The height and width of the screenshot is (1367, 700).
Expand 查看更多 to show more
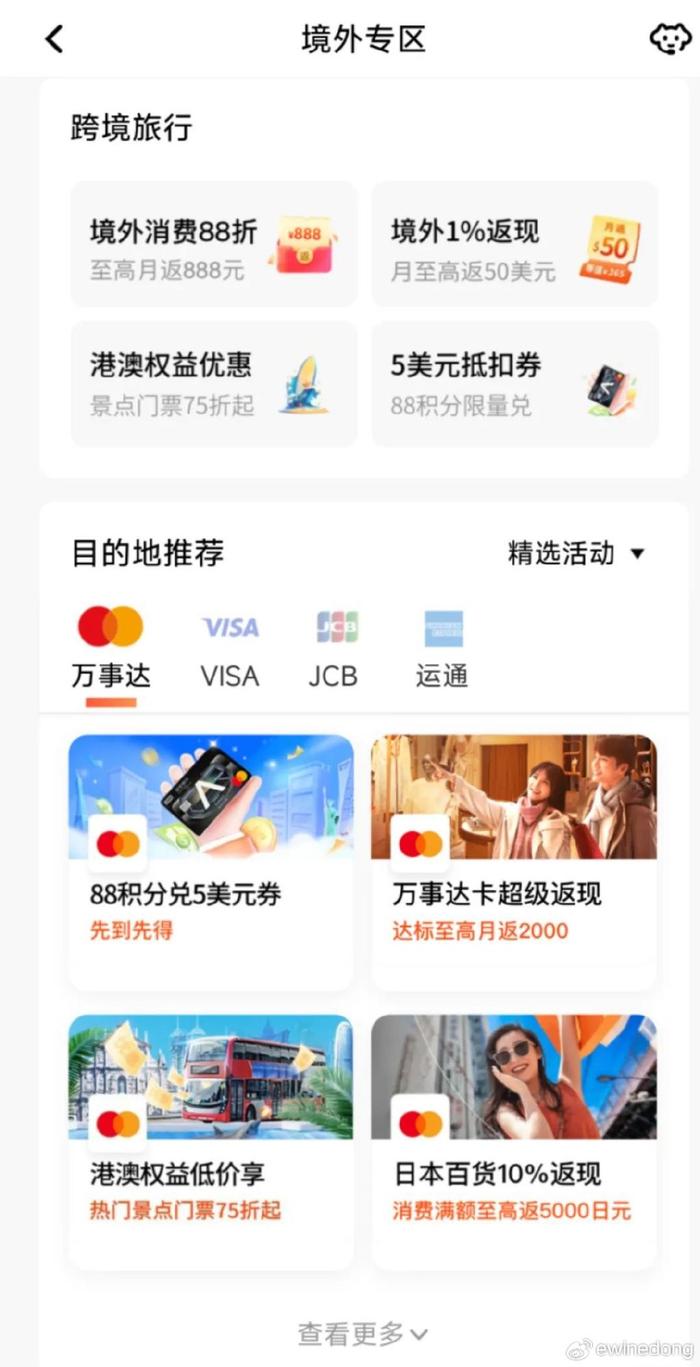coord(363,1333)
